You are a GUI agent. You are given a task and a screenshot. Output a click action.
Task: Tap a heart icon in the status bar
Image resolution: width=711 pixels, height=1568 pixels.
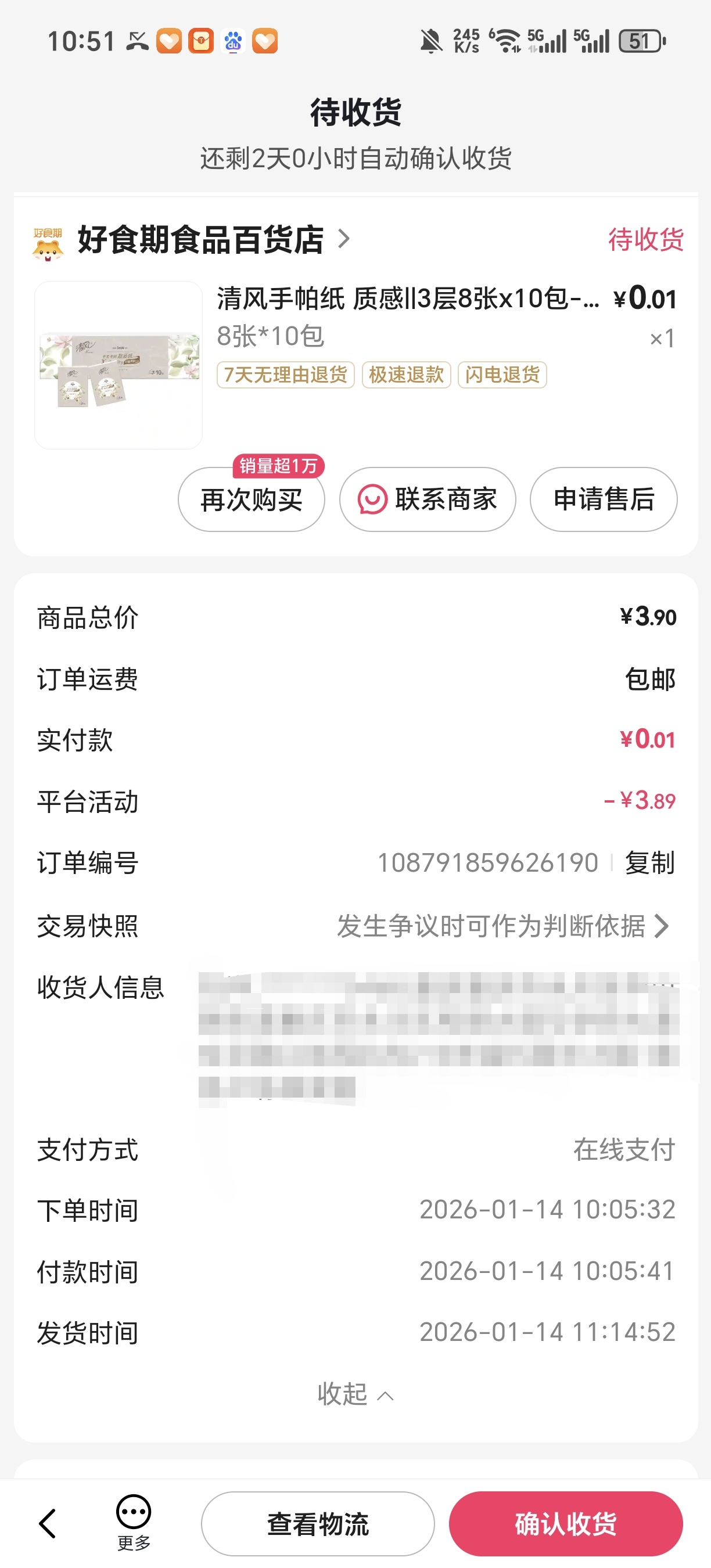168,41
